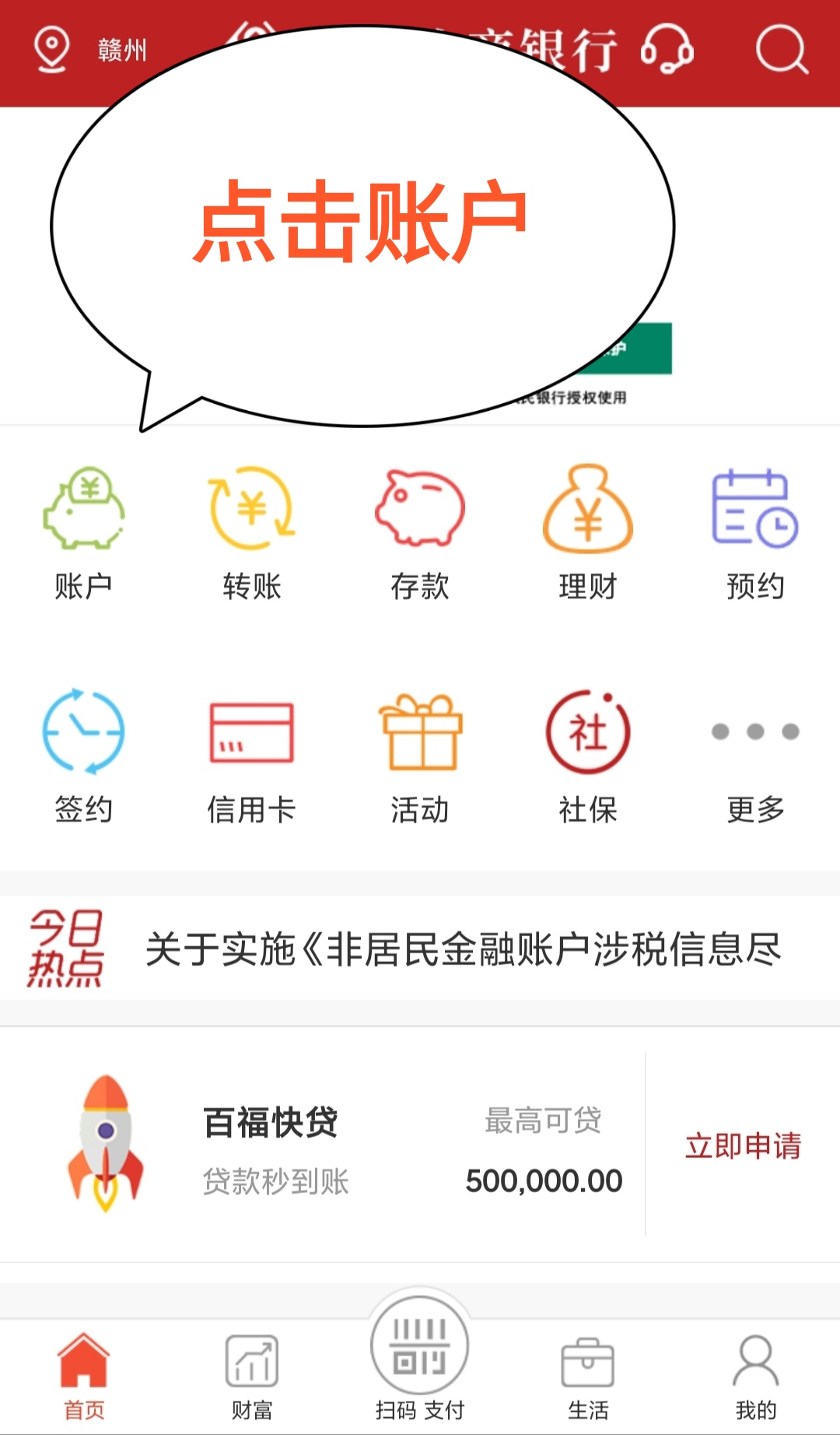
Task: Open the 存款 (Deposit) icon
Action: point(420,529)
